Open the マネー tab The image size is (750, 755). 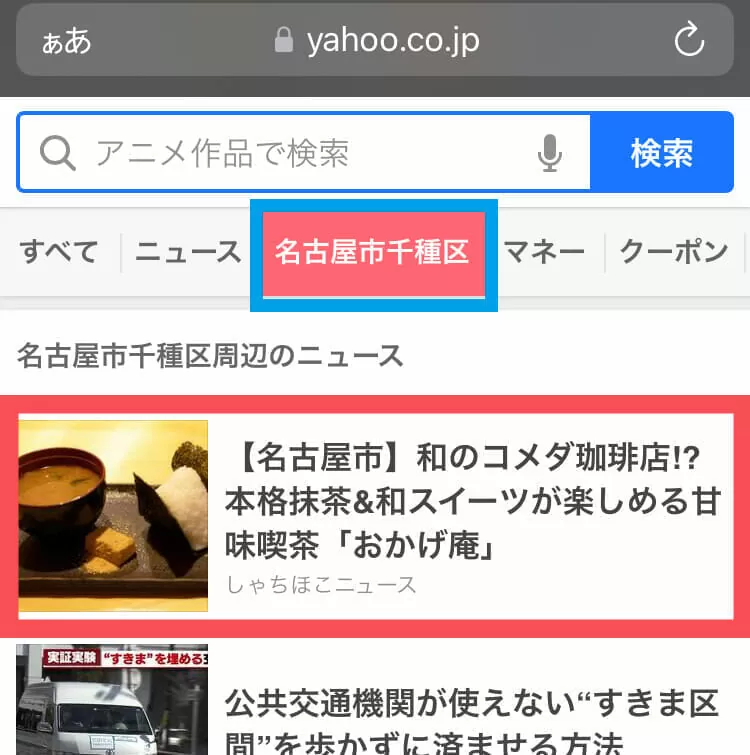[544, 252]
